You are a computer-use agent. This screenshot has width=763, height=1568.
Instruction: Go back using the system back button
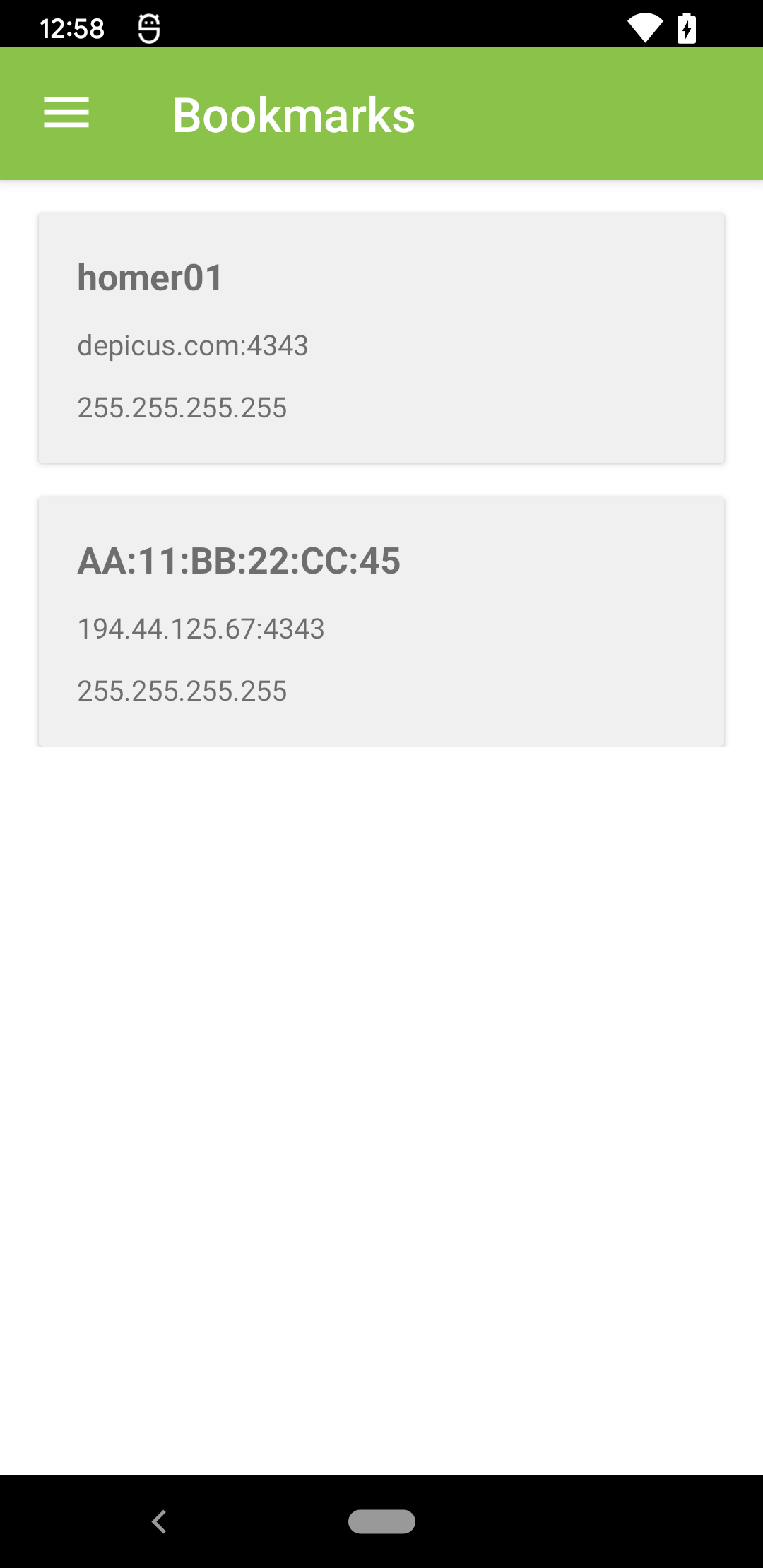160,1521
